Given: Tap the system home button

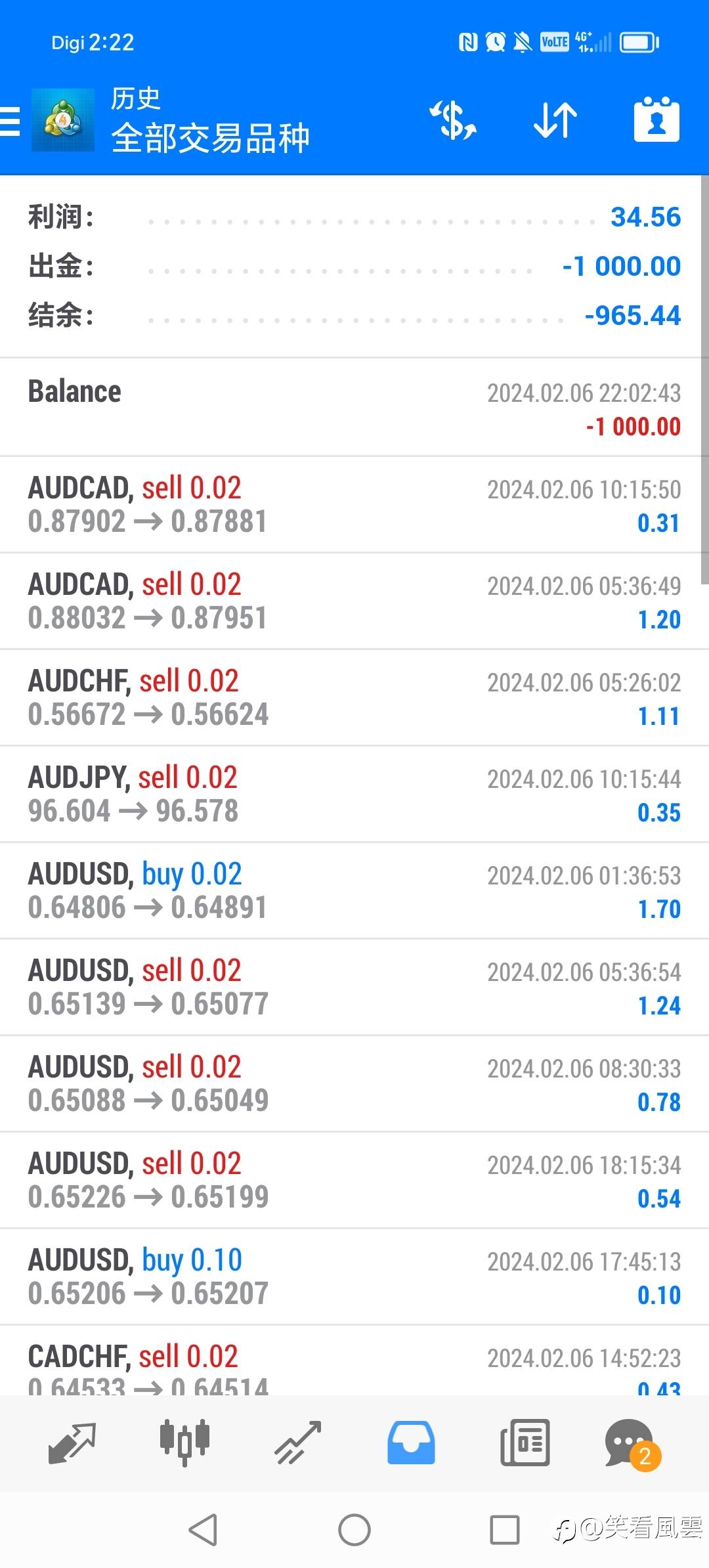Looking at the screenshot, I should pyautogui.click(x=354, y=1530).
